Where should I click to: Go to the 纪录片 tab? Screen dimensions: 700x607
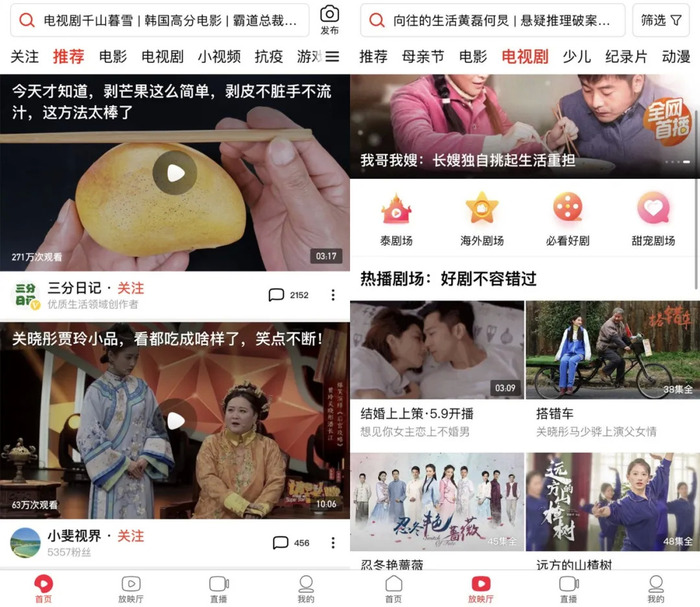tap(626, 57)
